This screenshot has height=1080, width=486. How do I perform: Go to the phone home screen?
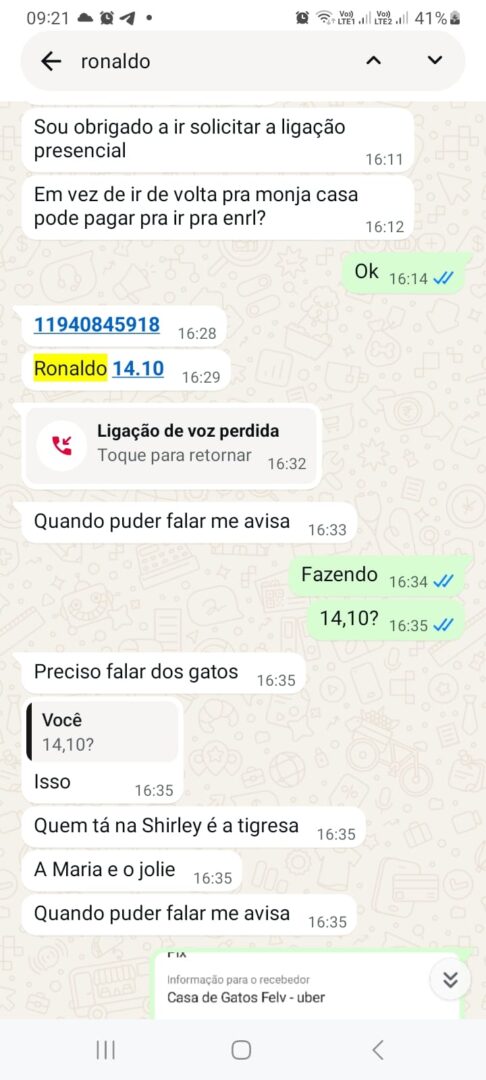tap(241, 1050)
